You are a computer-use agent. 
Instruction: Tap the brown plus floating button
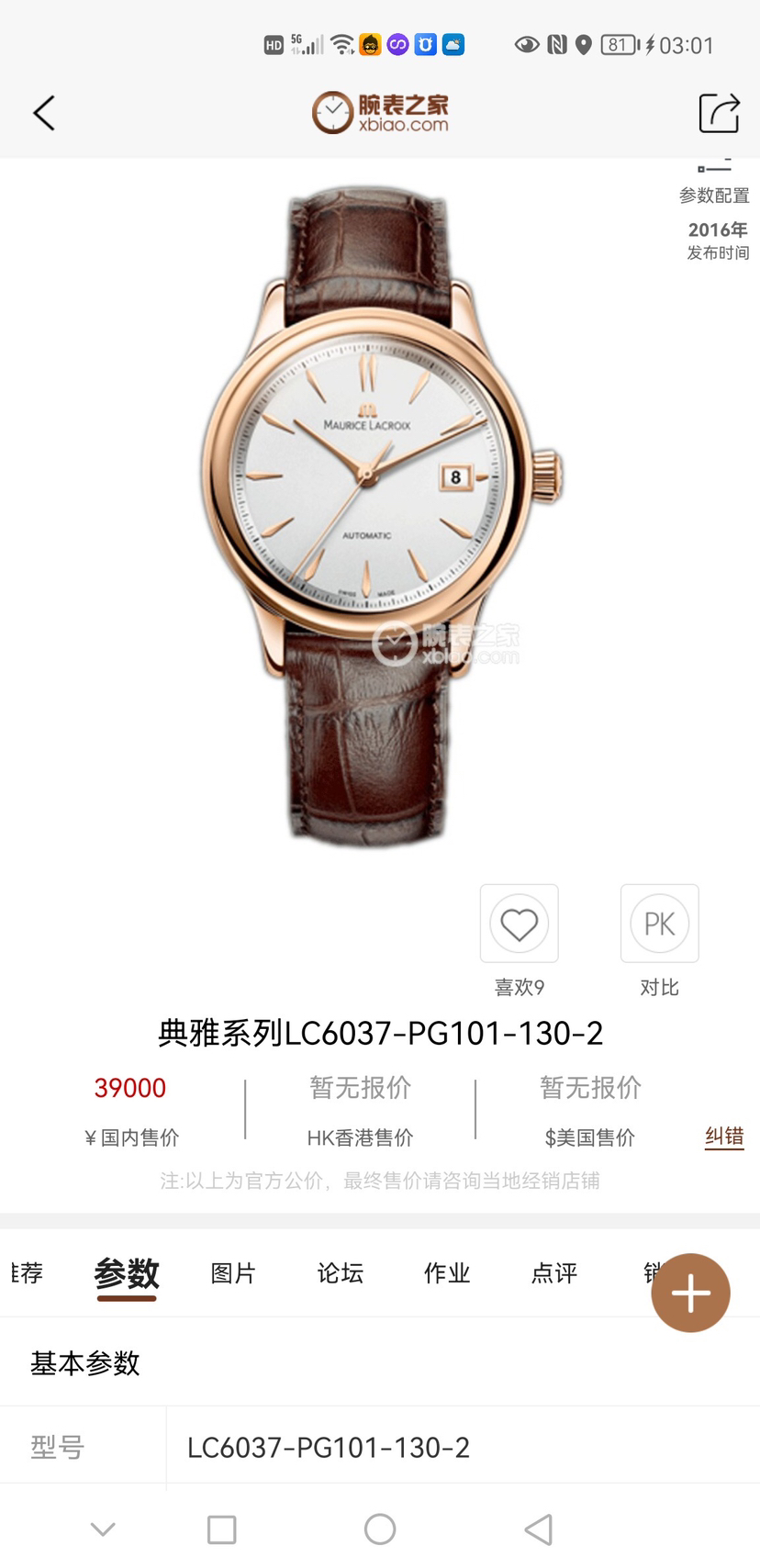690,1293
